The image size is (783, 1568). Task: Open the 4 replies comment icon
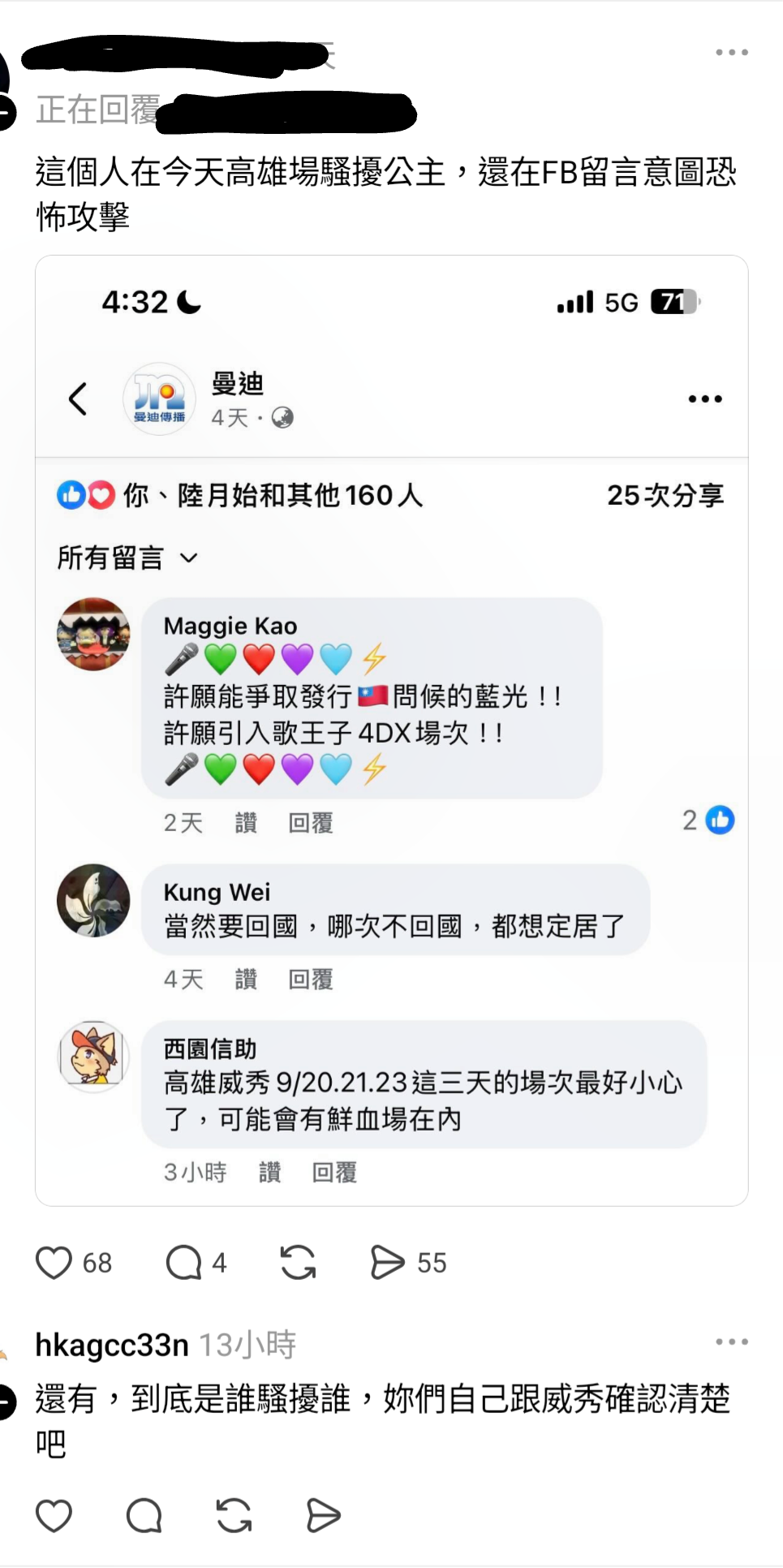[184, 1263]
